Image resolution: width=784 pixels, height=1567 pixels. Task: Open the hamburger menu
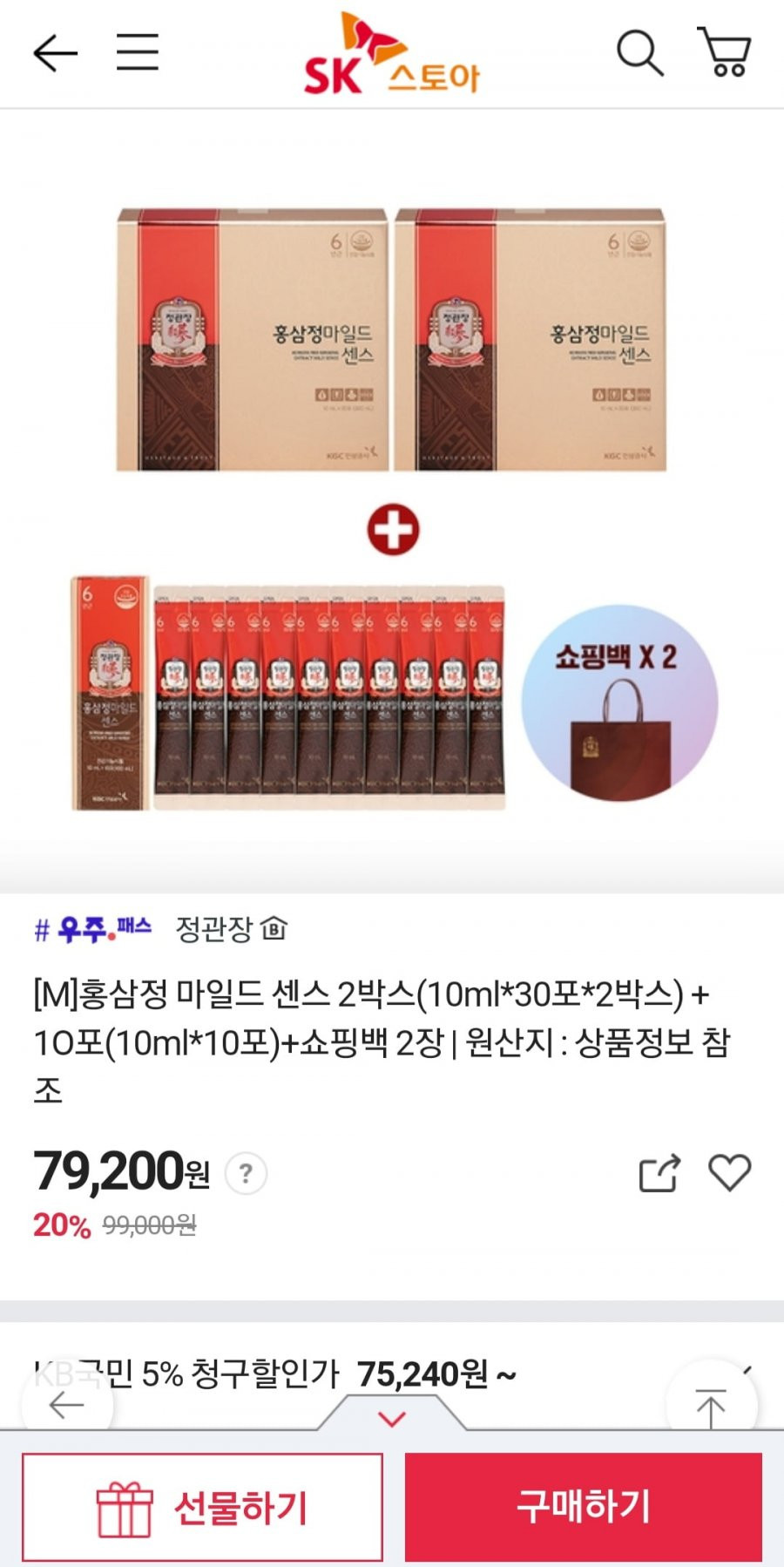[138, 52]
